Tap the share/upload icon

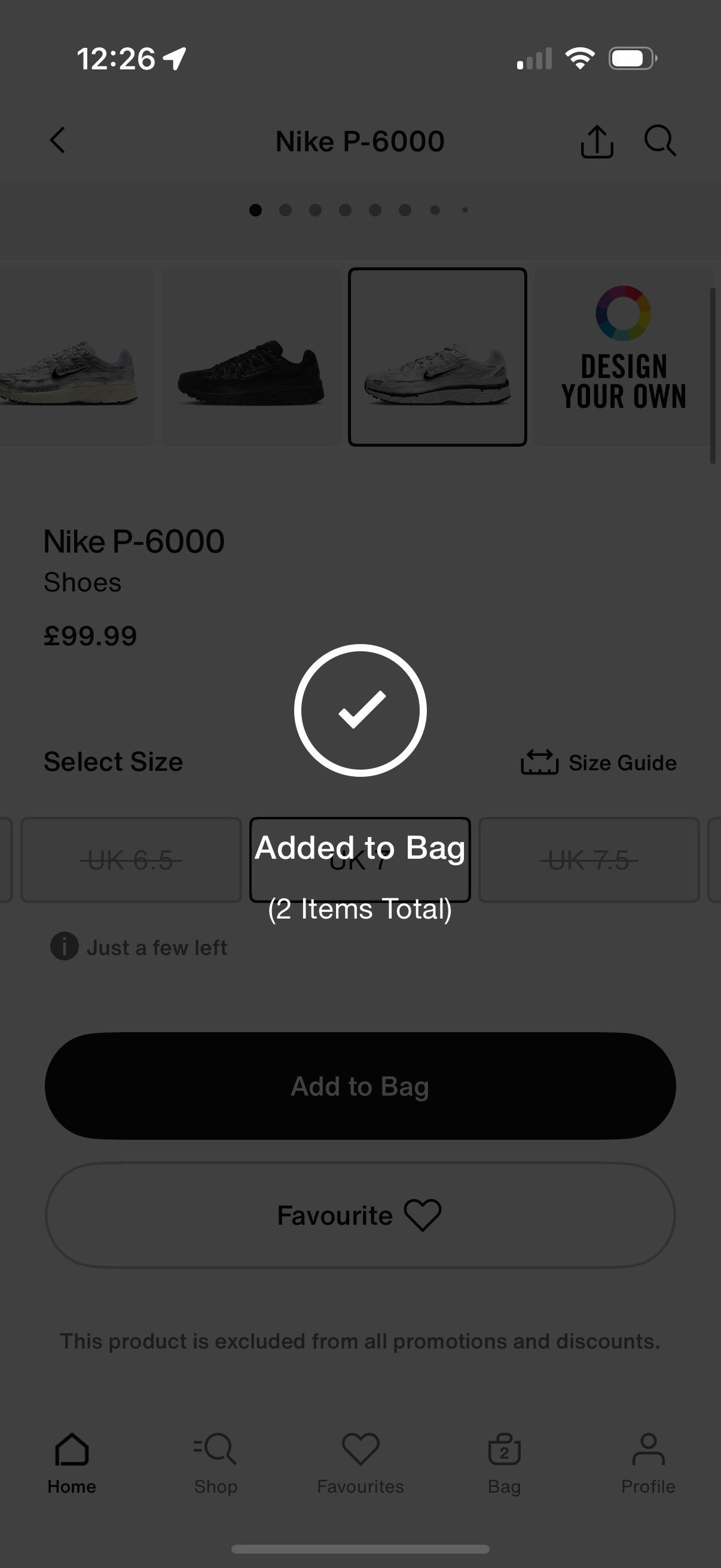click(x=596, y=141)
